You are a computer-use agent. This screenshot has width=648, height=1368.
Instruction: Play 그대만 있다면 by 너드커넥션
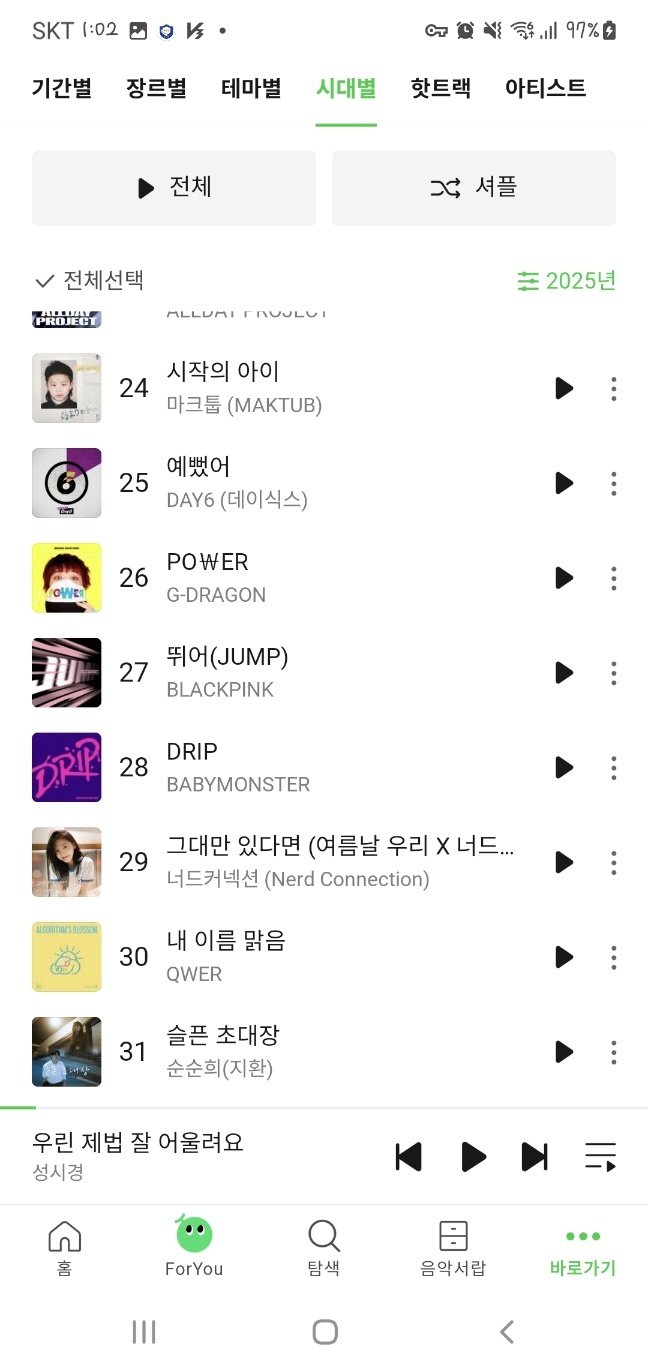click(564, 862)
